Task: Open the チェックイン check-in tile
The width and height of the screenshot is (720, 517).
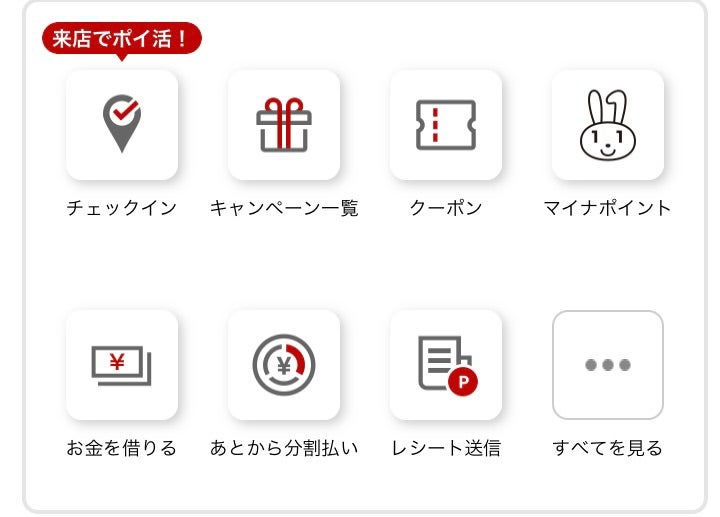Action: click(121, 125)
